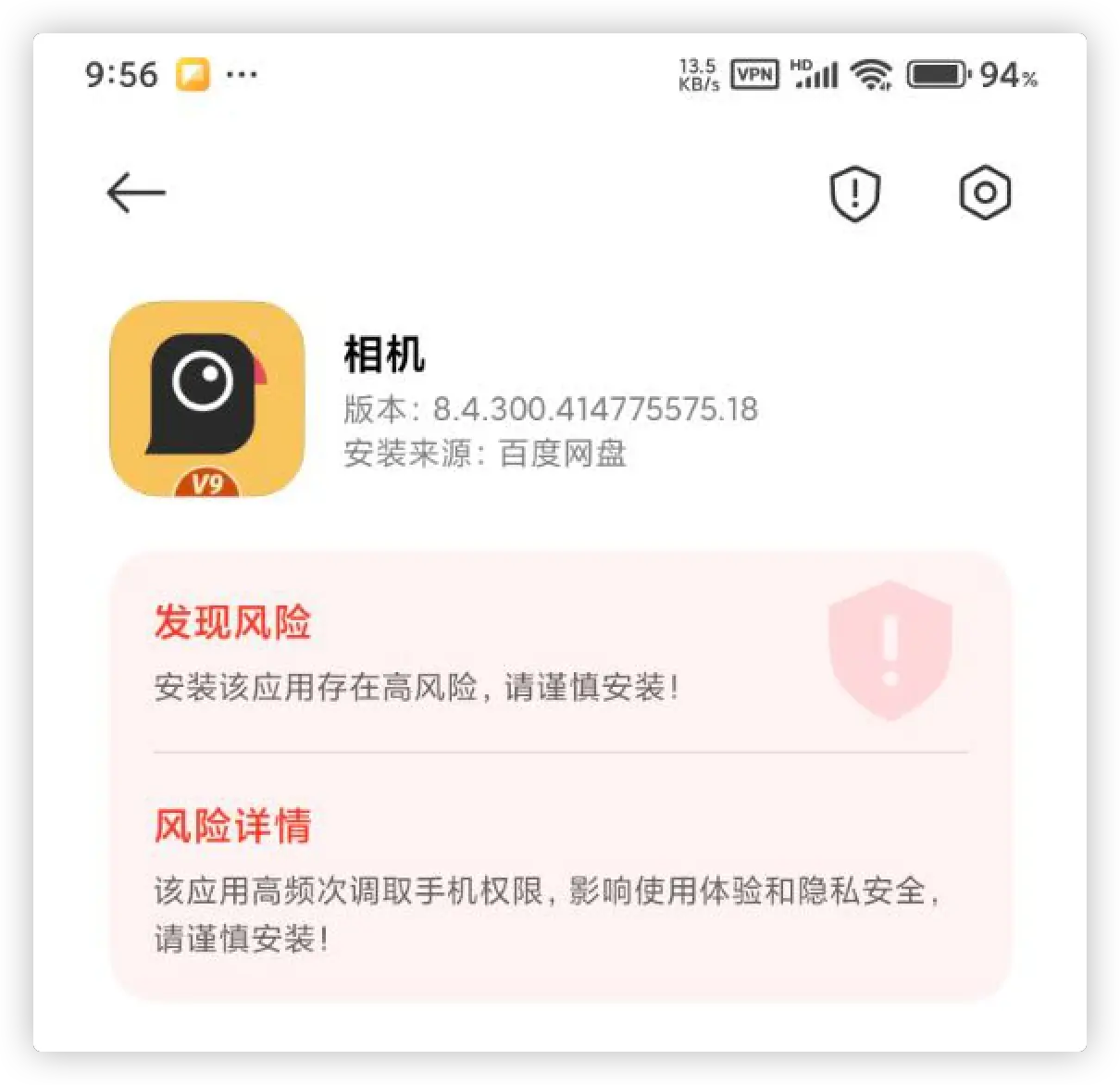Go back using the arrow icon
The image size is (1120, 1085).
point(136,193)
